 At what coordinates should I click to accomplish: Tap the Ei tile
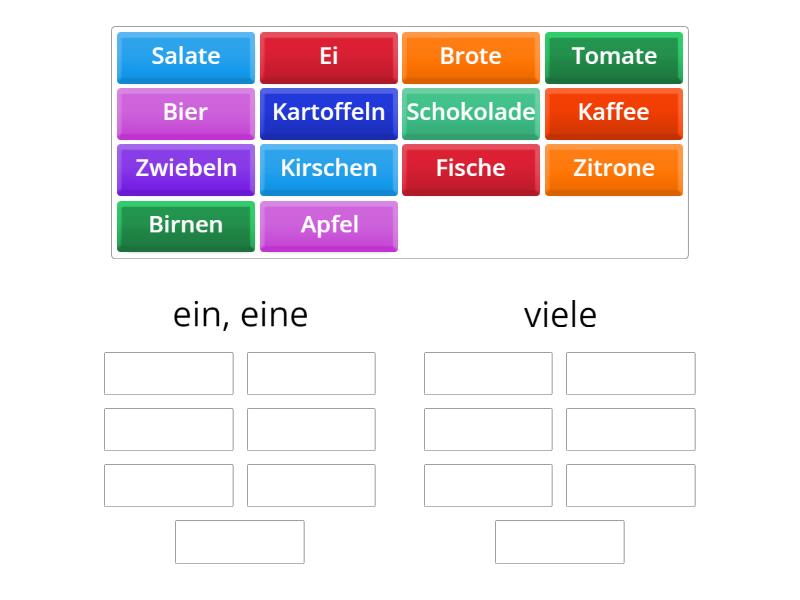click(329, 57)
